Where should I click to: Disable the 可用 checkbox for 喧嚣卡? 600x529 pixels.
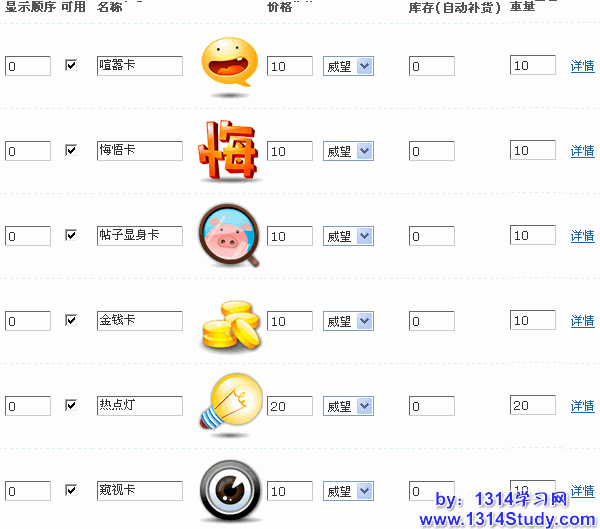tap(71, 65)
